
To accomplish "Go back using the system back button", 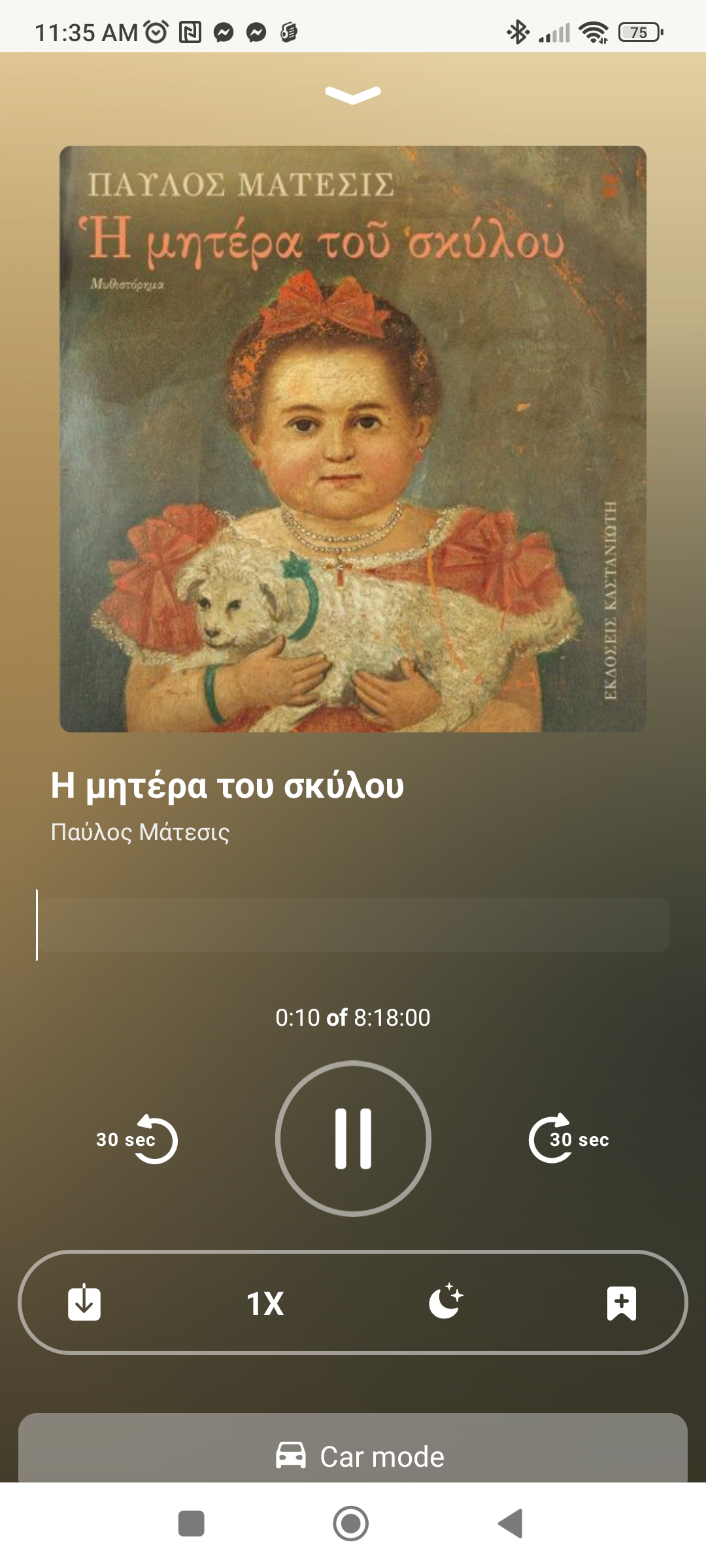I will coord(511,1524).
